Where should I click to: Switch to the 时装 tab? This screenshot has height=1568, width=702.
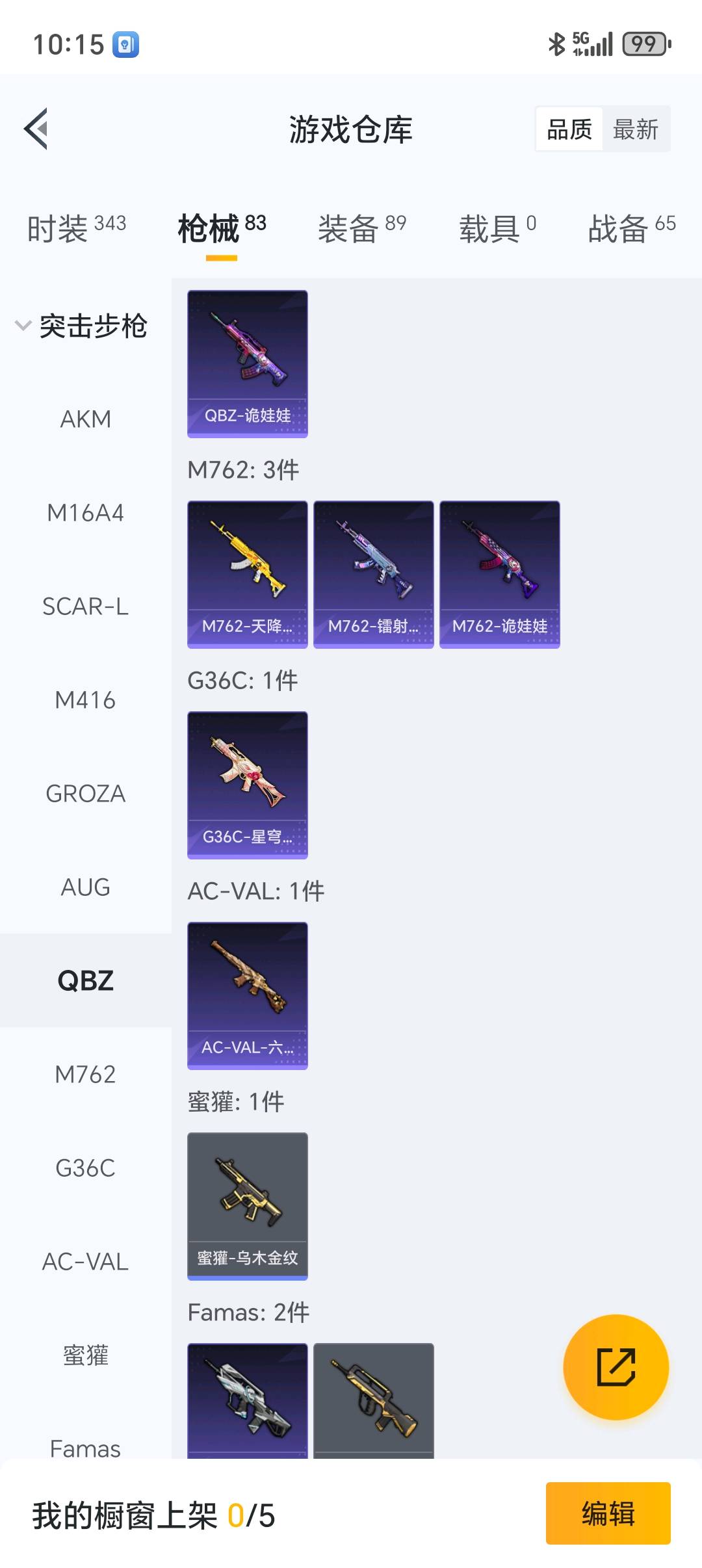(77, 228)
